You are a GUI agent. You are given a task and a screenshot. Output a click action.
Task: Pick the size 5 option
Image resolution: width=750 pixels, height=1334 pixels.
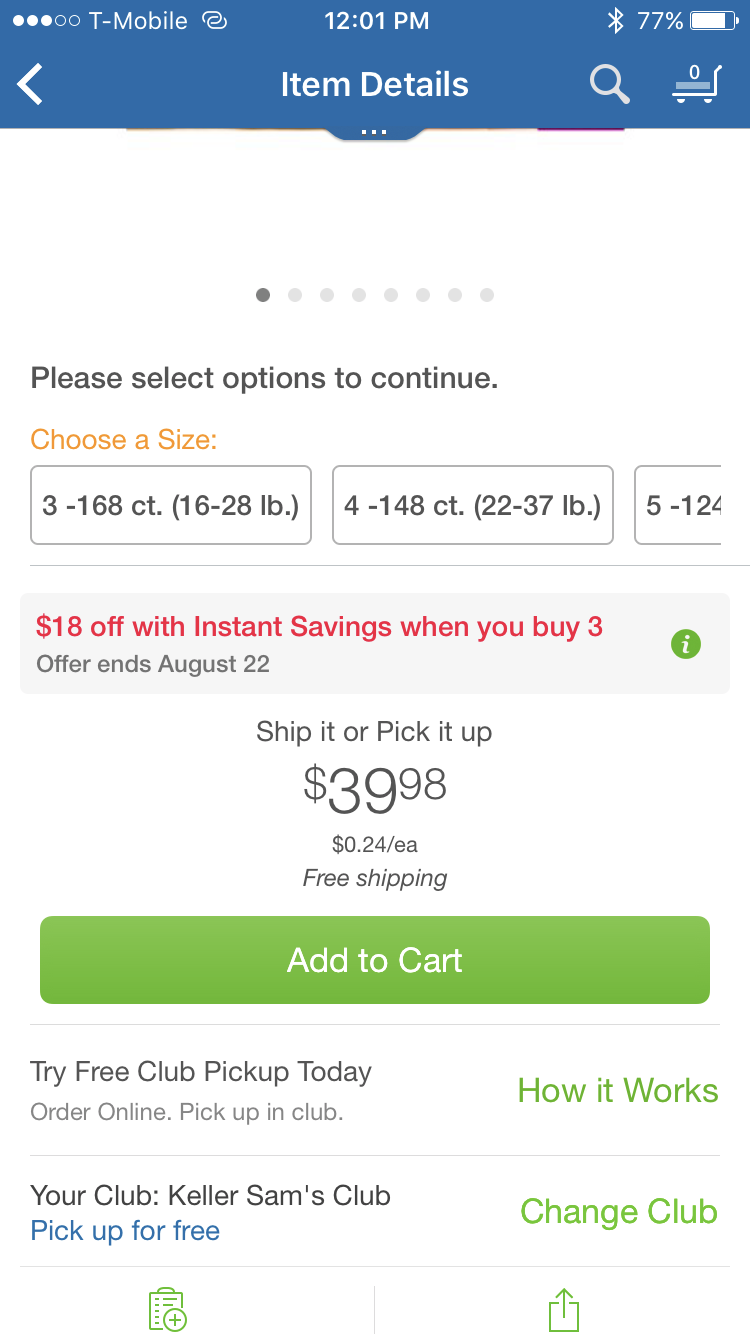pyautogui.click(x=678, y=505)
